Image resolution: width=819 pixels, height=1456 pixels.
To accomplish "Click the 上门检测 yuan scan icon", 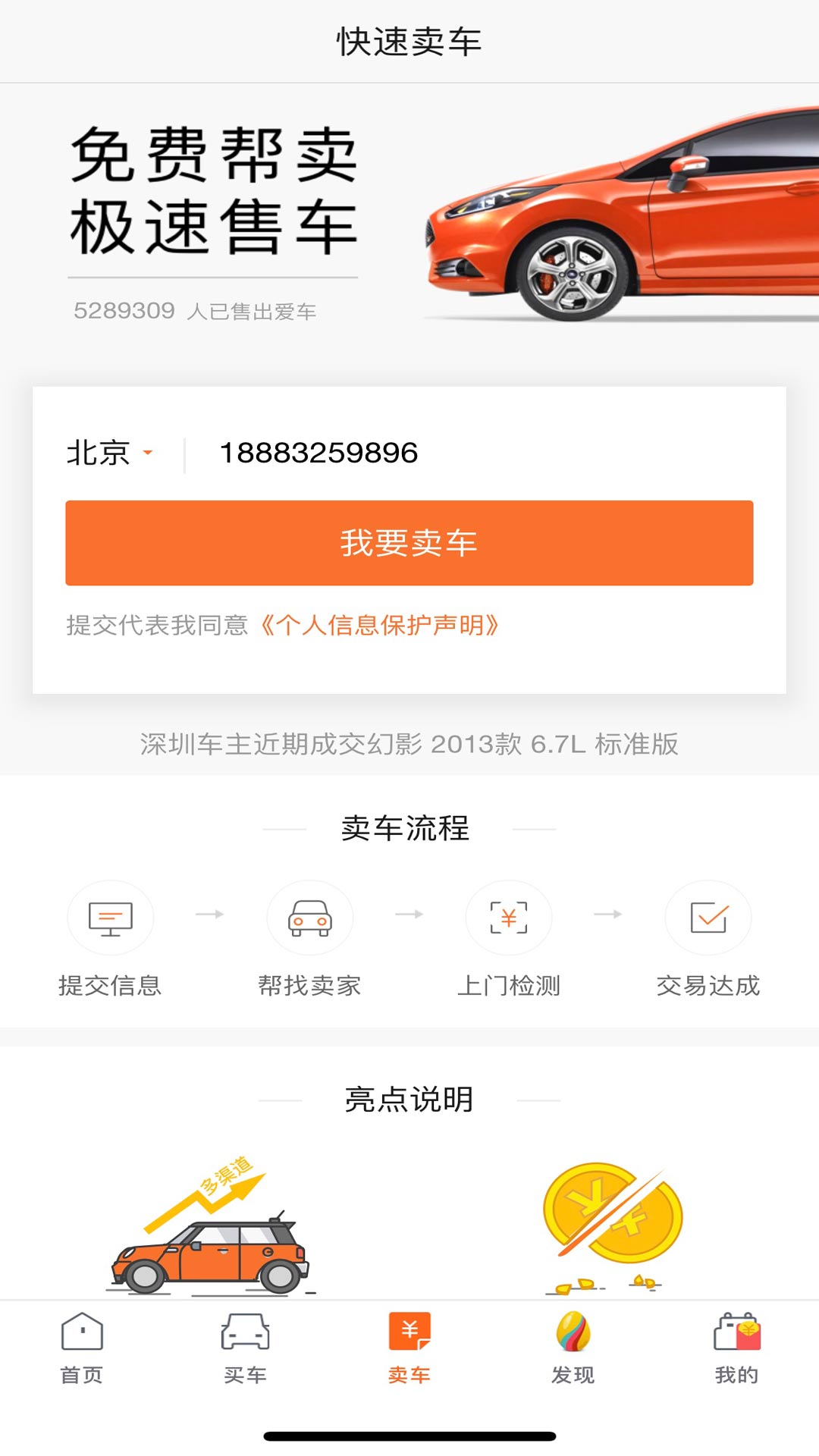I will (x=509, y=917).
